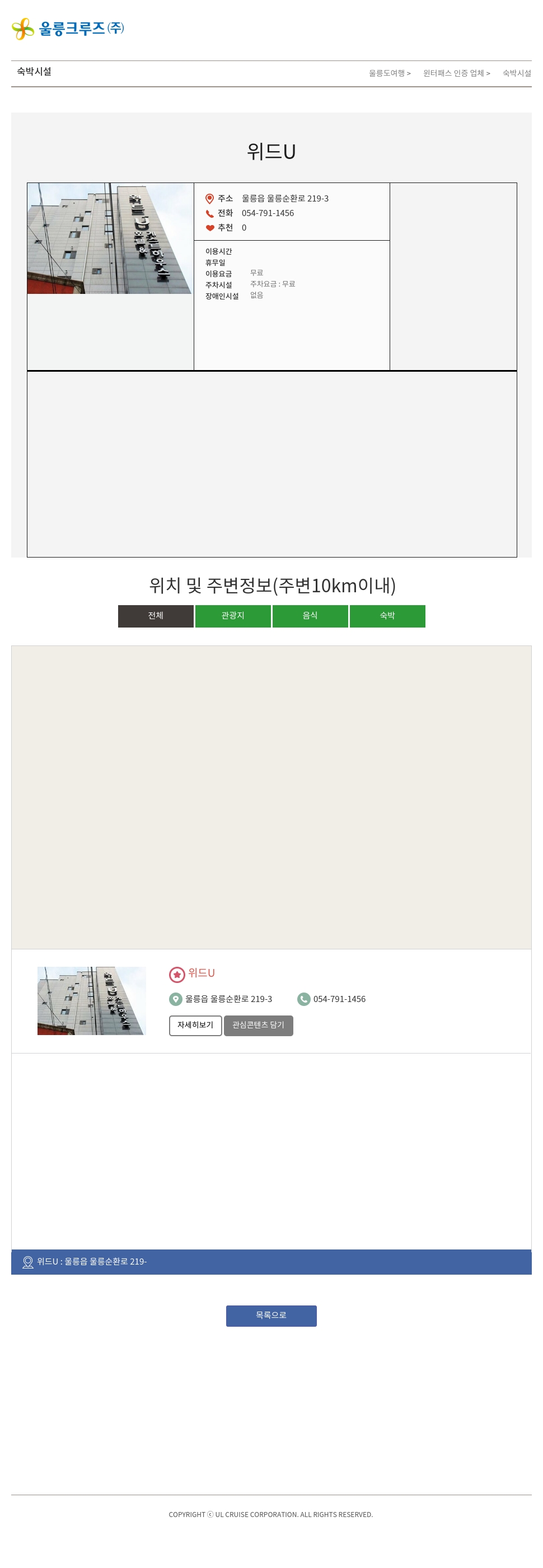The width and height of the screenshot is (543, 1568).
Task: Switch to the 관광지 tab
Action: [x=232, y=615]
